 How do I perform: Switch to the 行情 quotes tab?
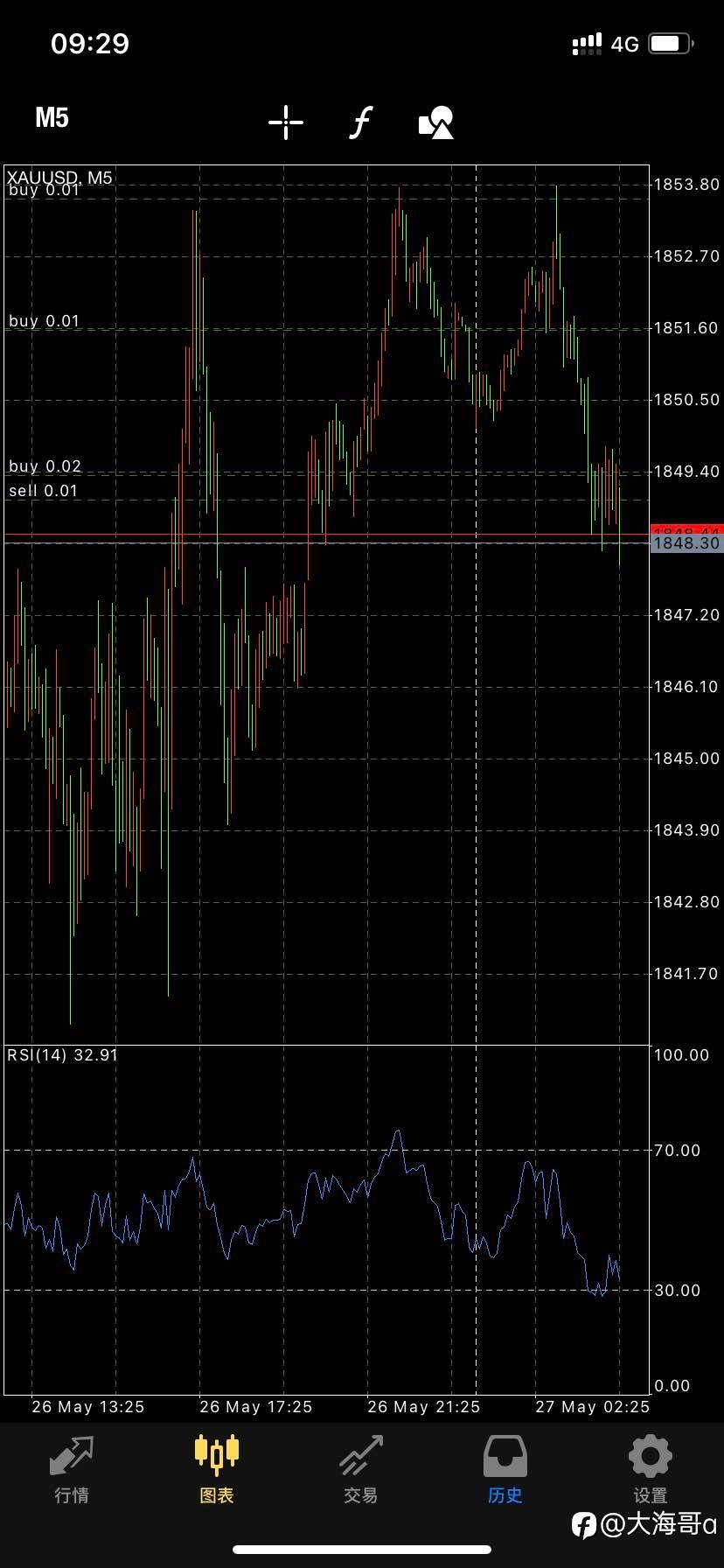coord(72,1470)
